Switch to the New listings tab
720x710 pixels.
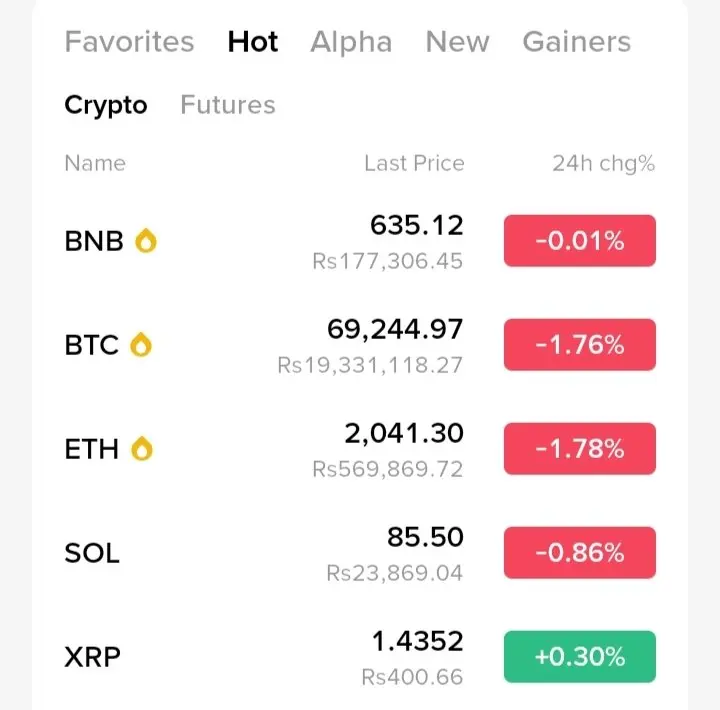tap(457, 42)
